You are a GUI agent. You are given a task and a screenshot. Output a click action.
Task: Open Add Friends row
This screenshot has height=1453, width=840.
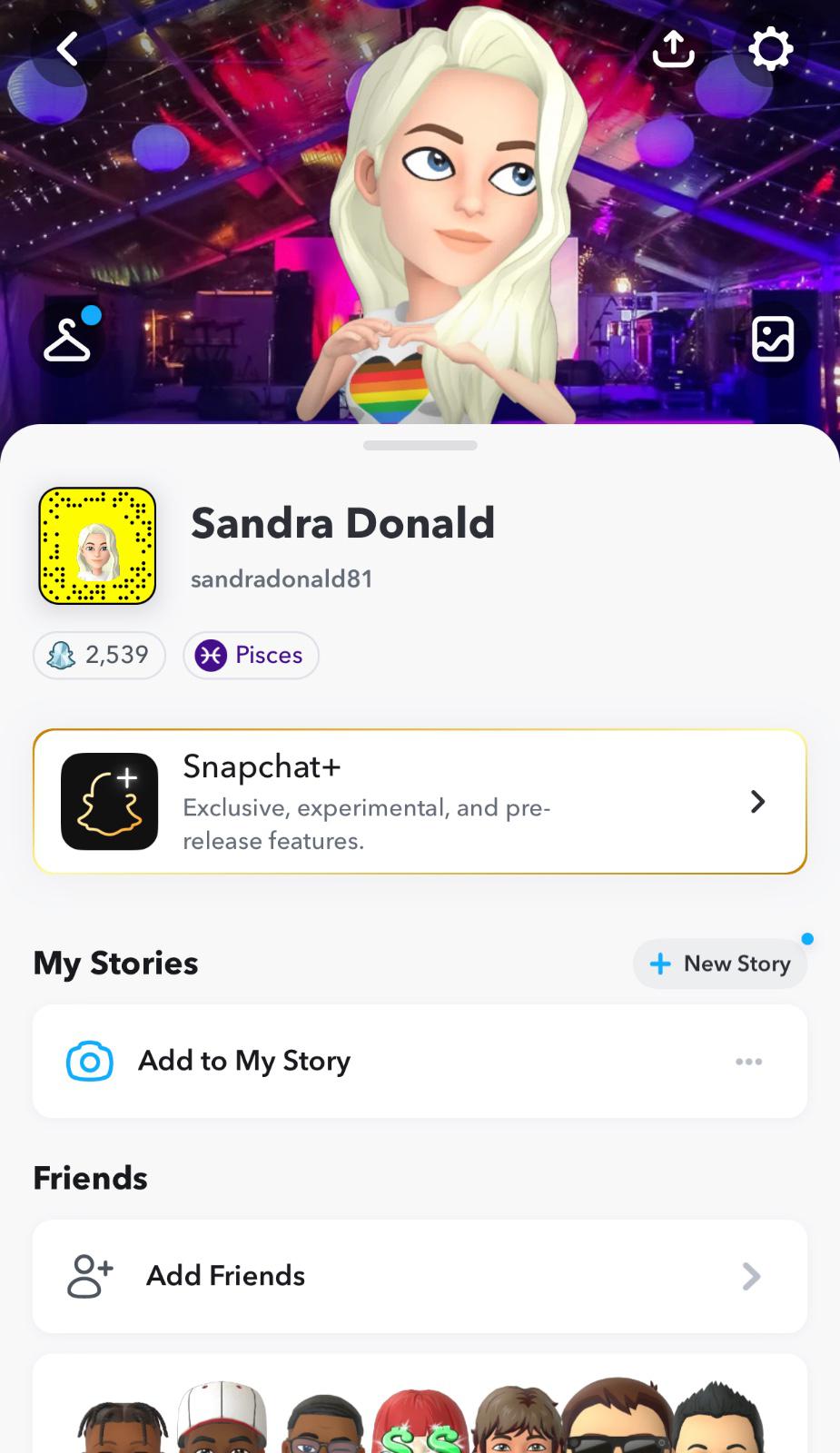[420, 1276]
